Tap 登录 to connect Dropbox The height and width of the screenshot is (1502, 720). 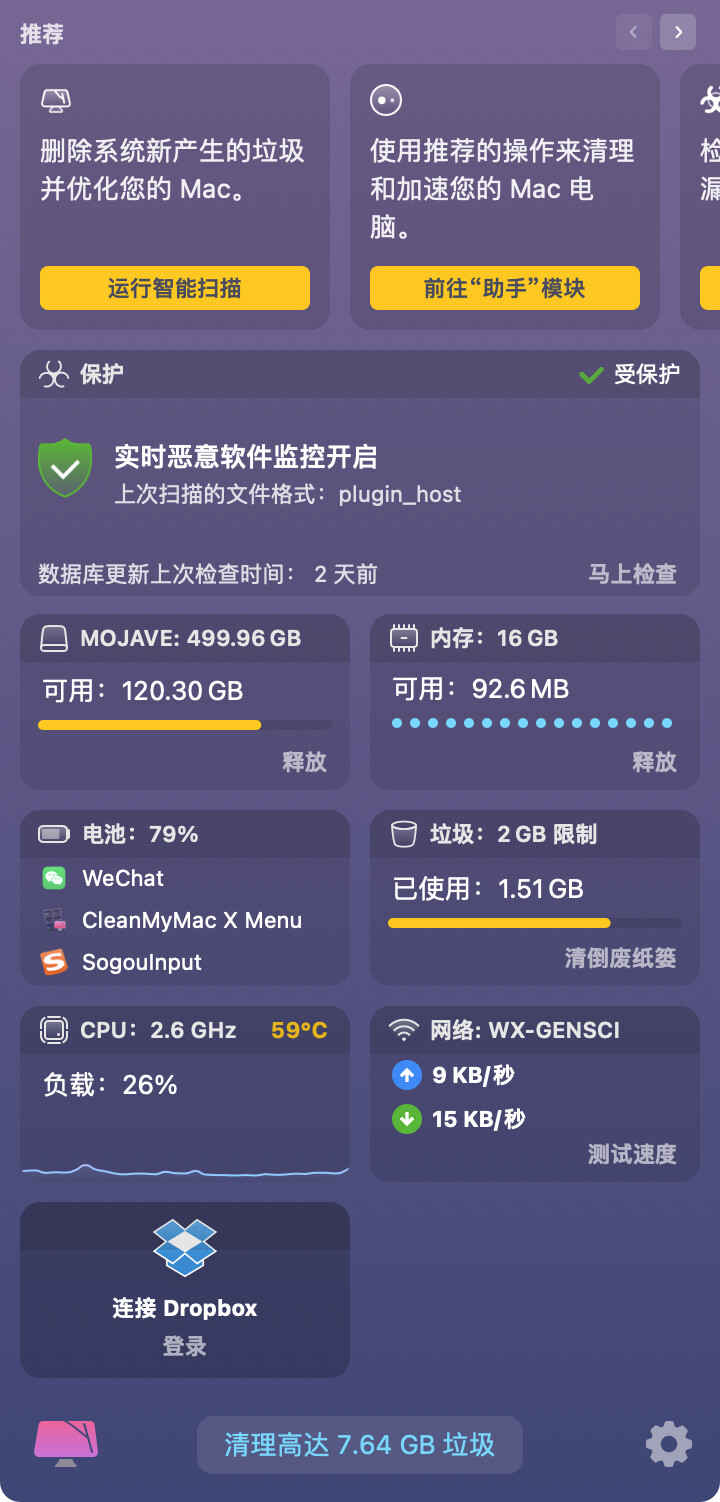pyautogui.click(x=185, y=1346)
